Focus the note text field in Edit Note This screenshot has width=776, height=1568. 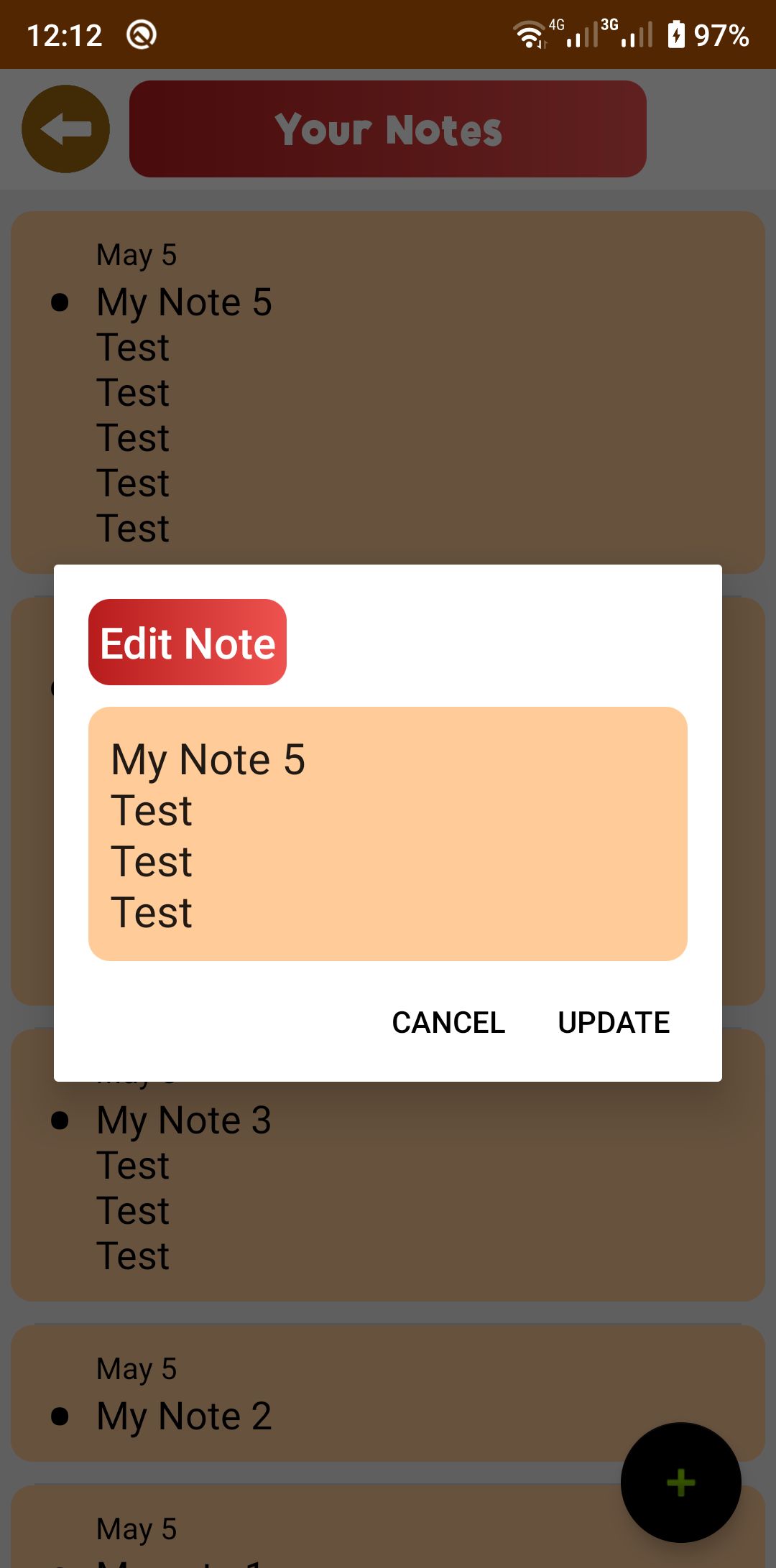tap(388, 834)
